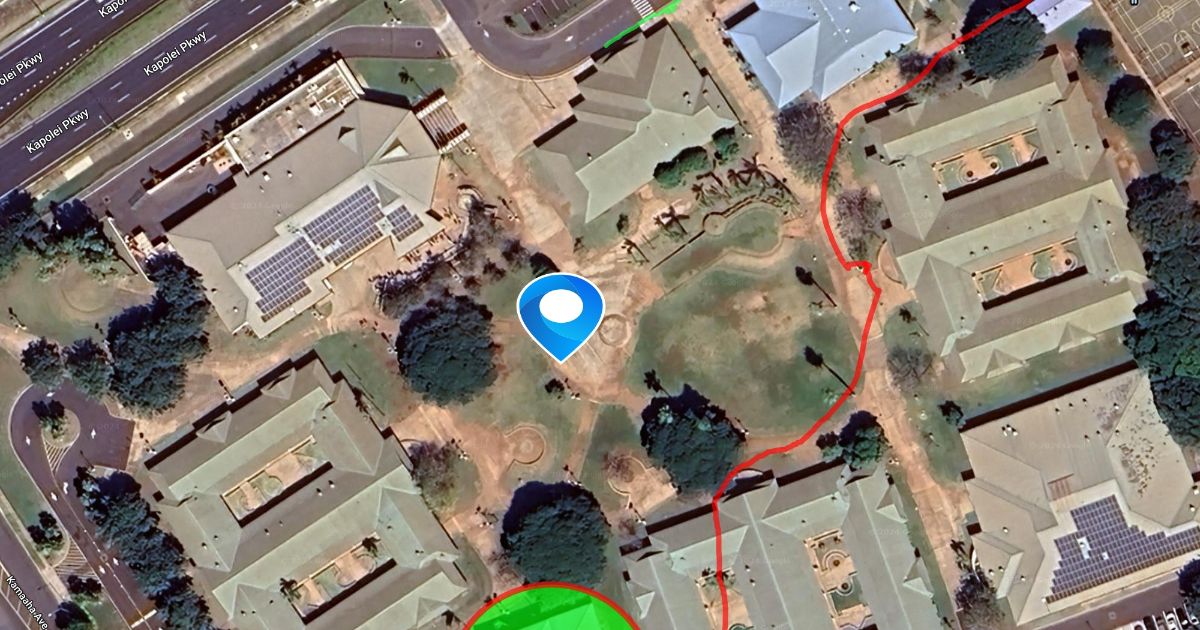Tap the blue location pin marker
Screen dimensions: 1200x630
tap(561, 315)
